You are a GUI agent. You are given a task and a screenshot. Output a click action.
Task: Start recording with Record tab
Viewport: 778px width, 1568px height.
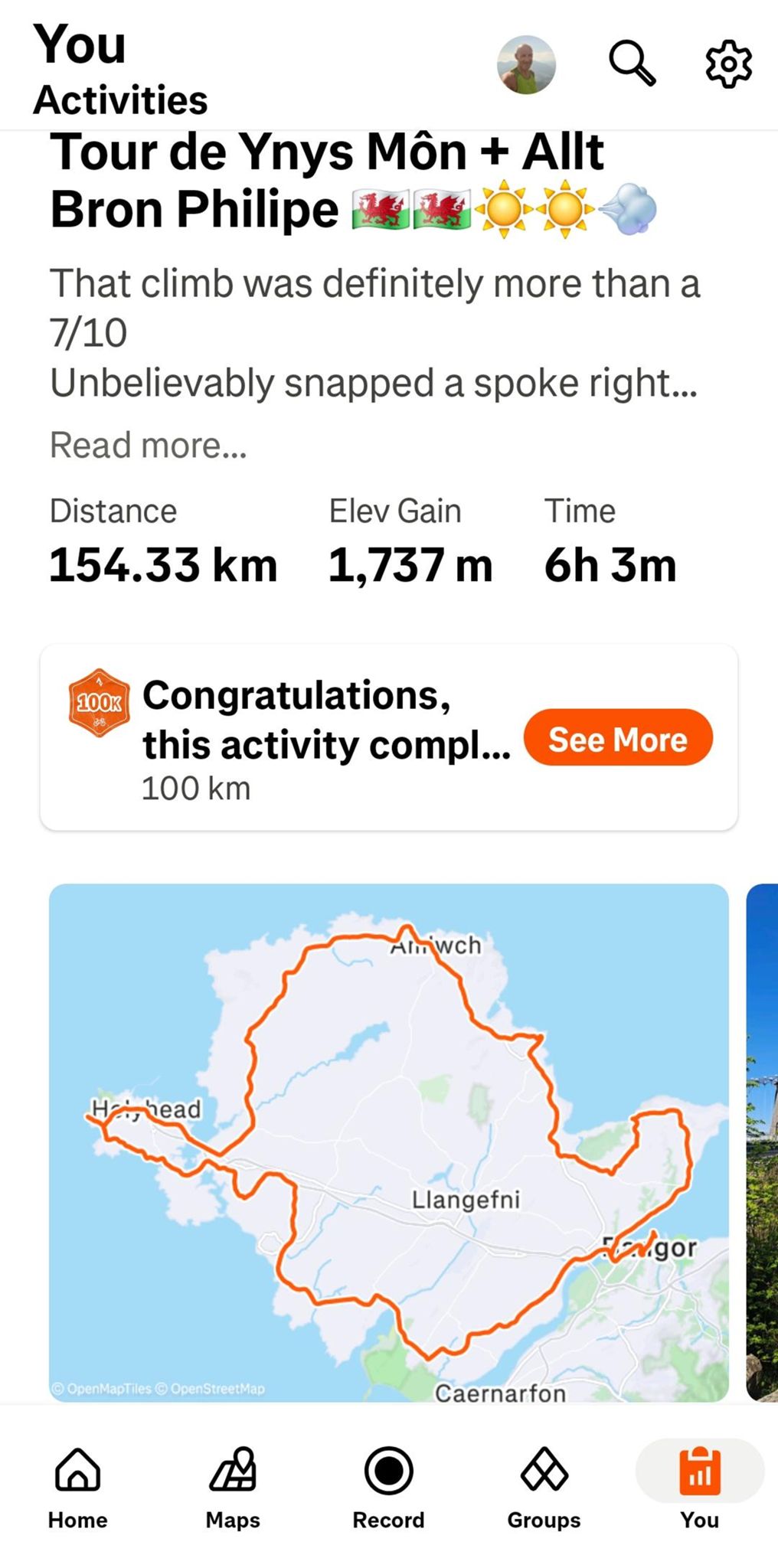(x=388, y=1487)
